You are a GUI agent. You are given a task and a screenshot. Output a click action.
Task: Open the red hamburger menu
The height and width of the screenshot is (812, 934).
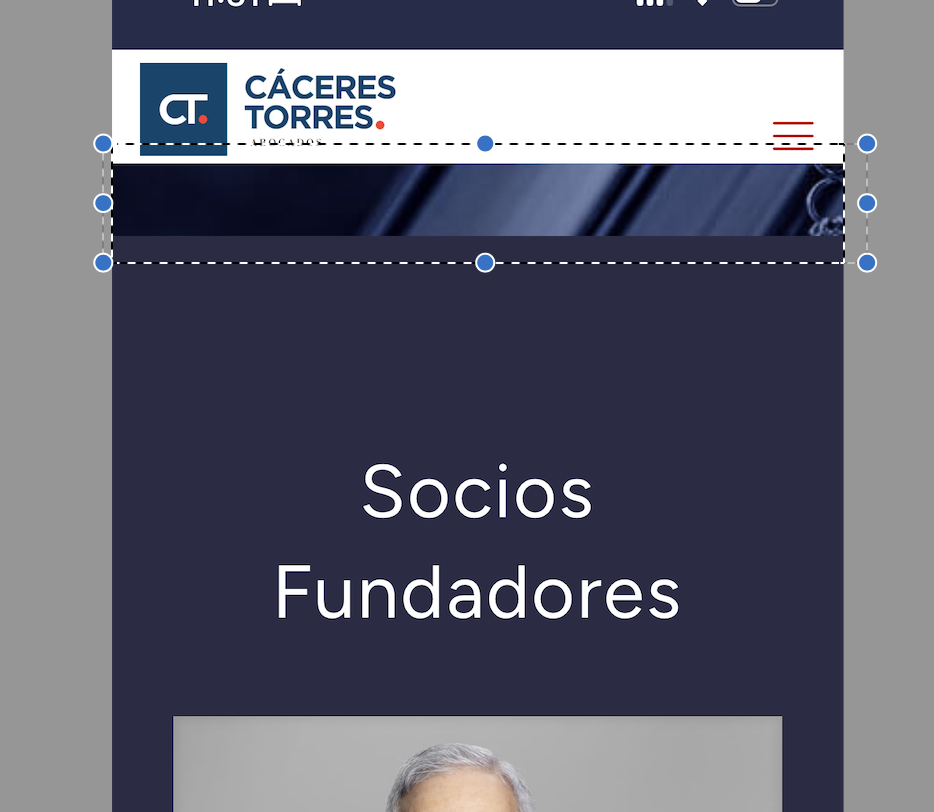tap(793, 135)
